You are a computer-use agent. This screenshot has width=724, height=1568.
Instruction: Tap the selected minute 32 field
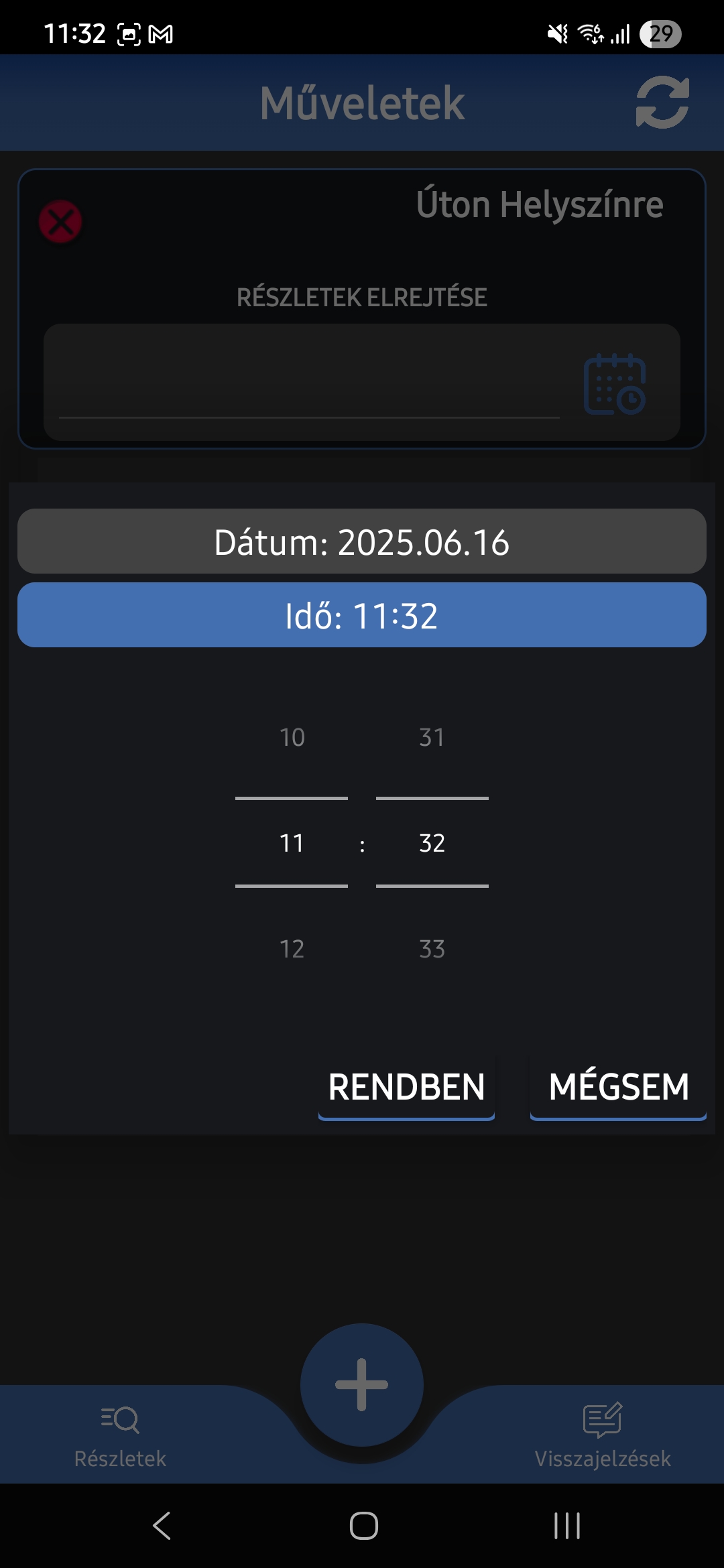(432, 843)
